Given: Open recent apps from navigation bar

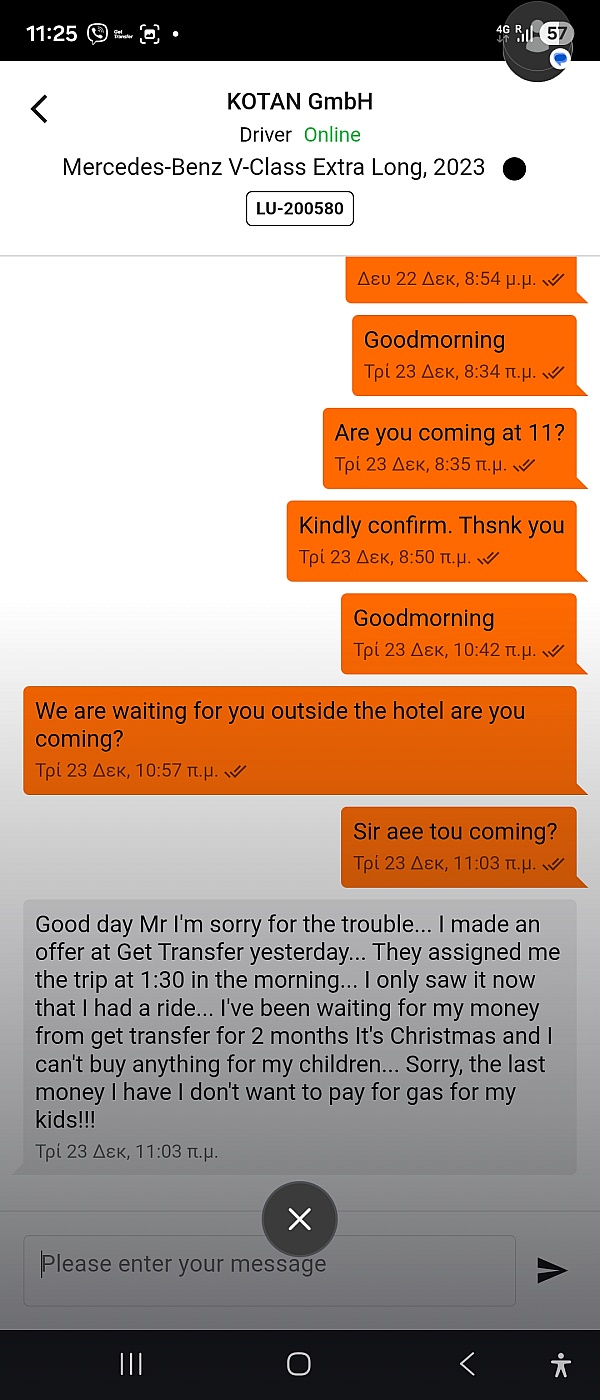Looking at the screenshot, I should [131, 1364].
